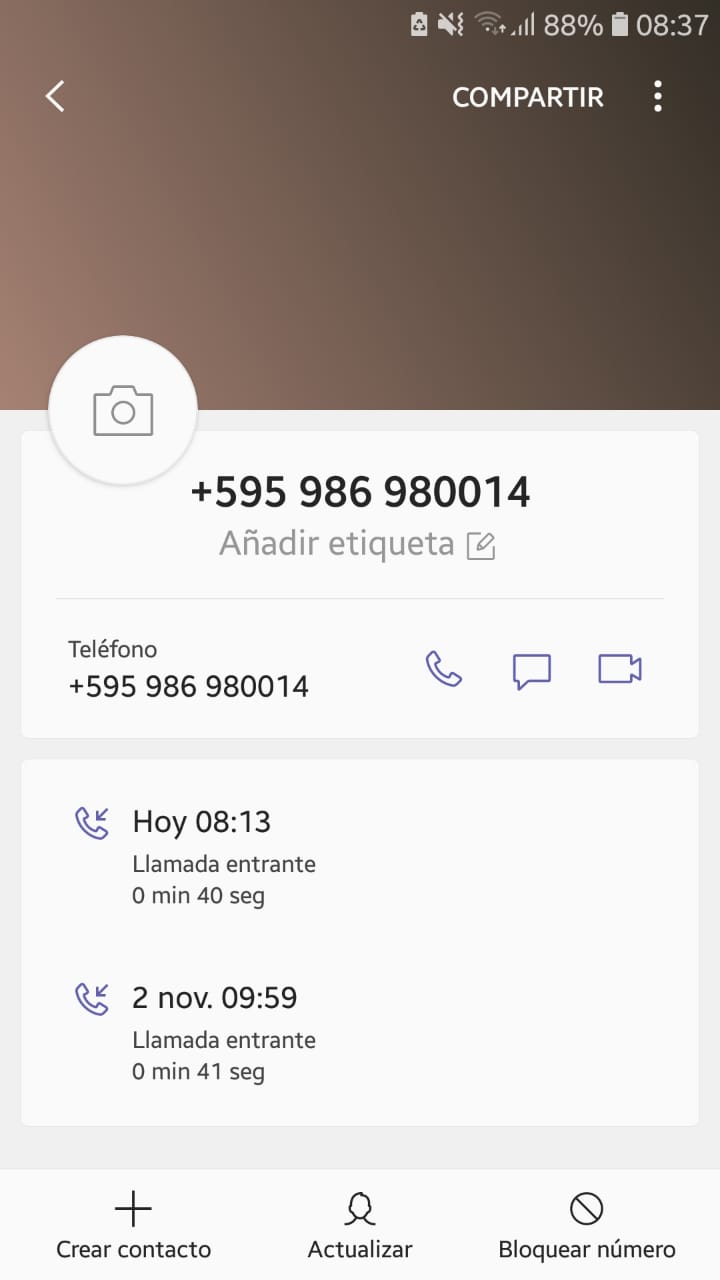
Task: Open the three-dot overflow menu
Action: (657, 96)
